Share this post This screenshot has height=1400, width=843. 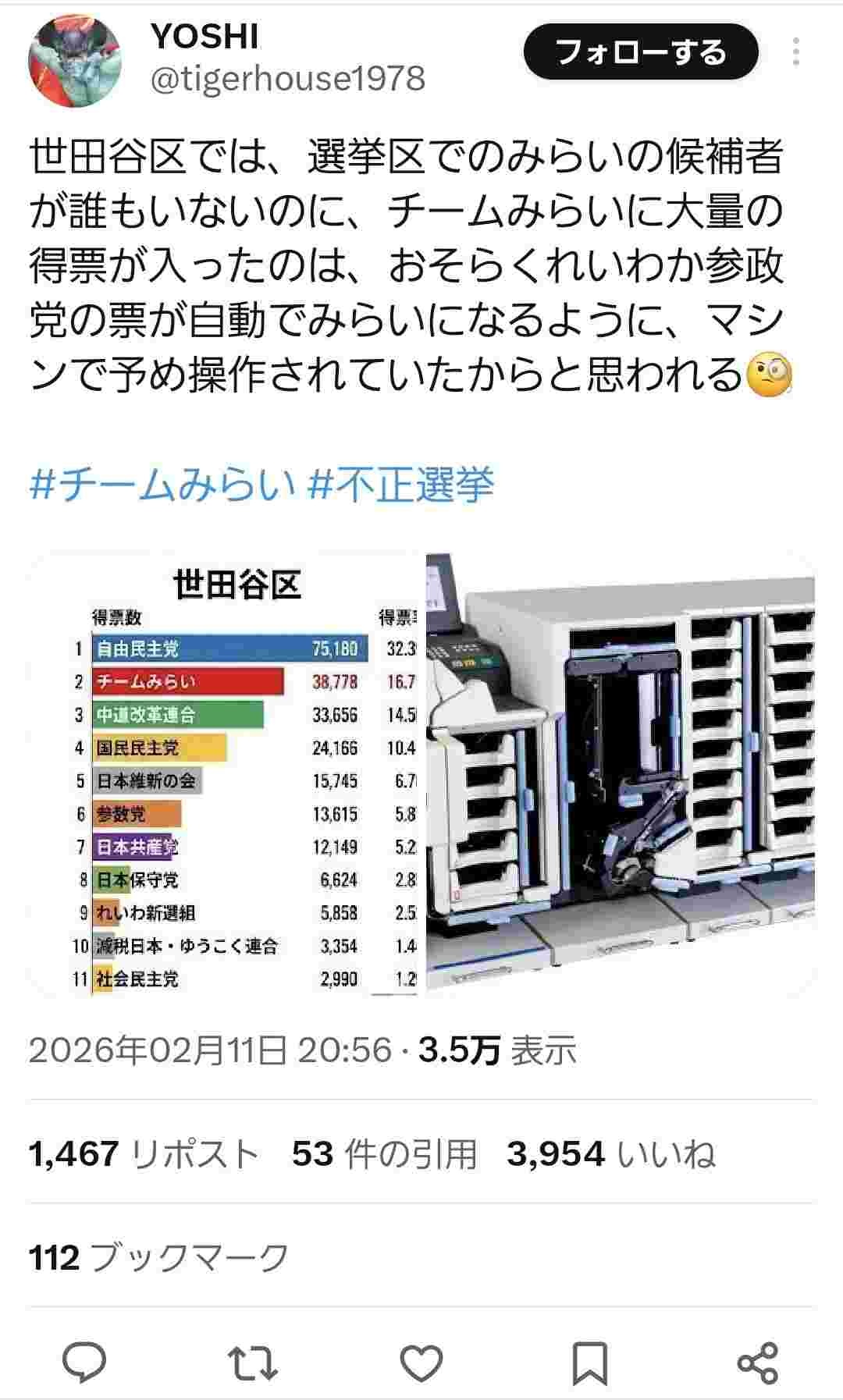coord(757,1362)
